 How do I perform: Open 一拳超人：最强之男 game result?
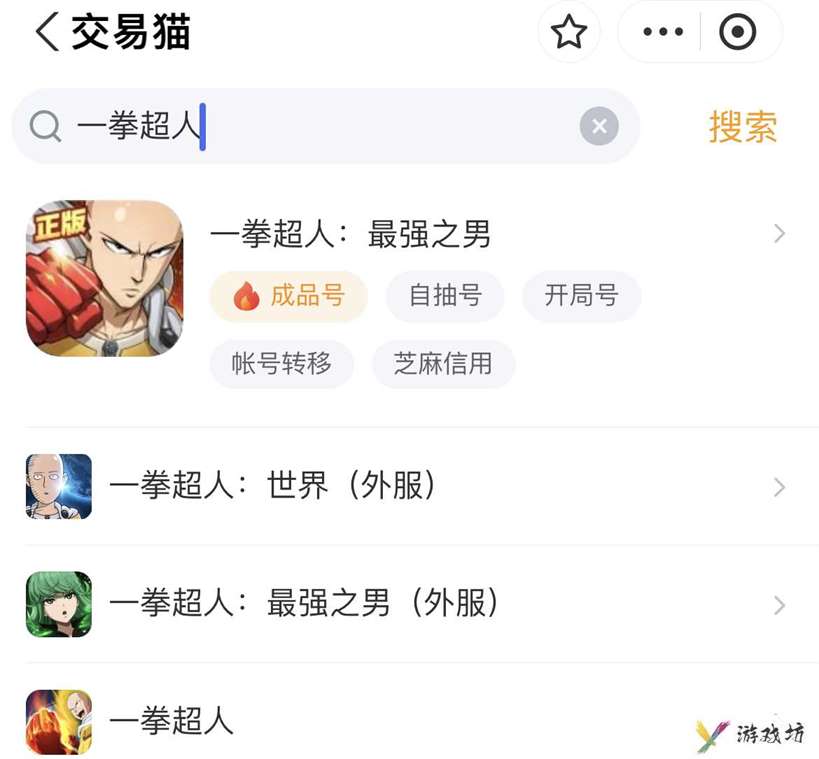tap(350, 234)
